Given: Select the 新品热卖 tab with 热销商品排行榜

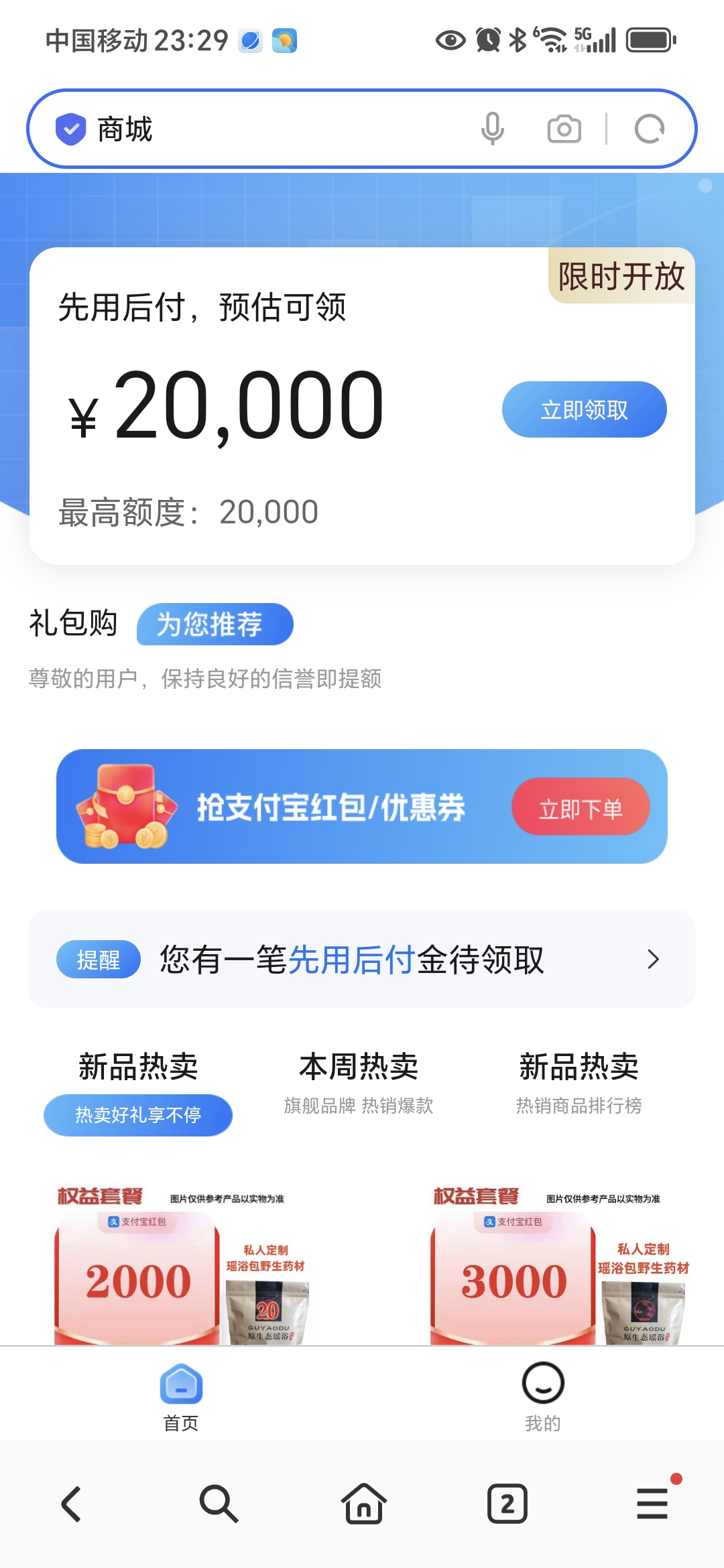Looking at the screenshot, I should pyautogui.click(x=579, y=1080).
